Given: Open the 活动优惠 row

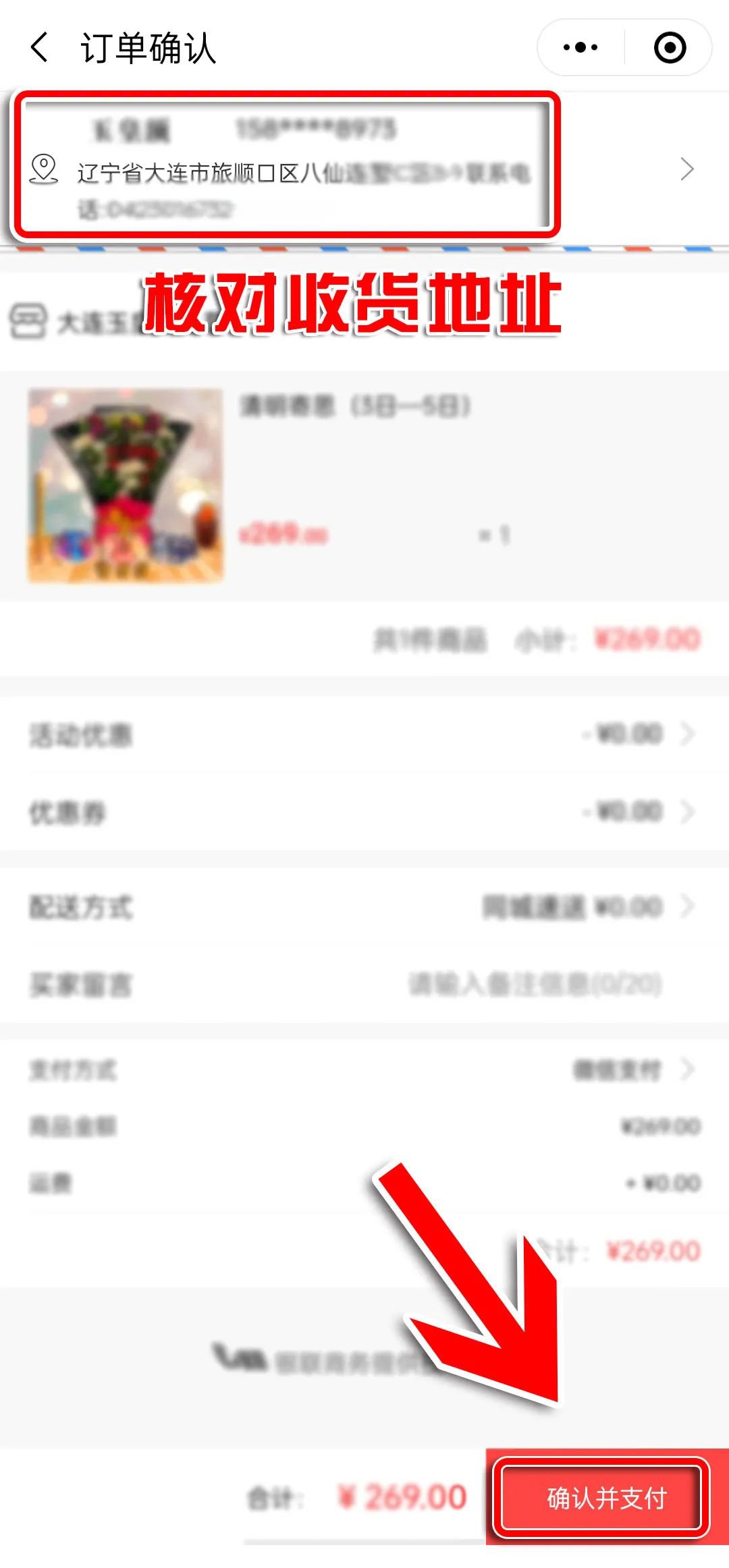Looking at the screenshot, I should pyautogui.click(x=364, y=734).
